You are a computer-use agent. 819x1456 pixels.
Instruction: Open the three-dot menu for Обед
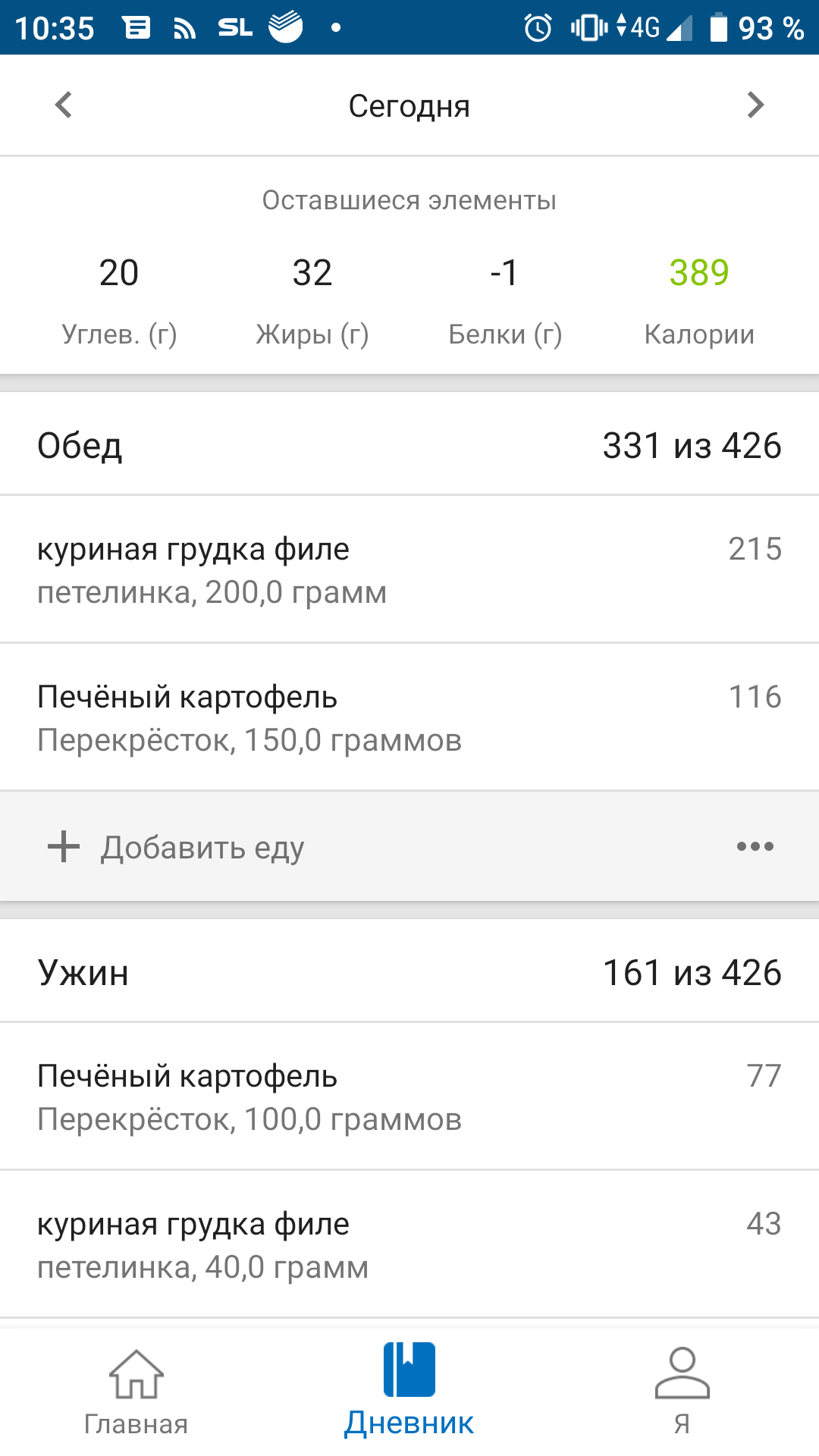pos(755,846)
